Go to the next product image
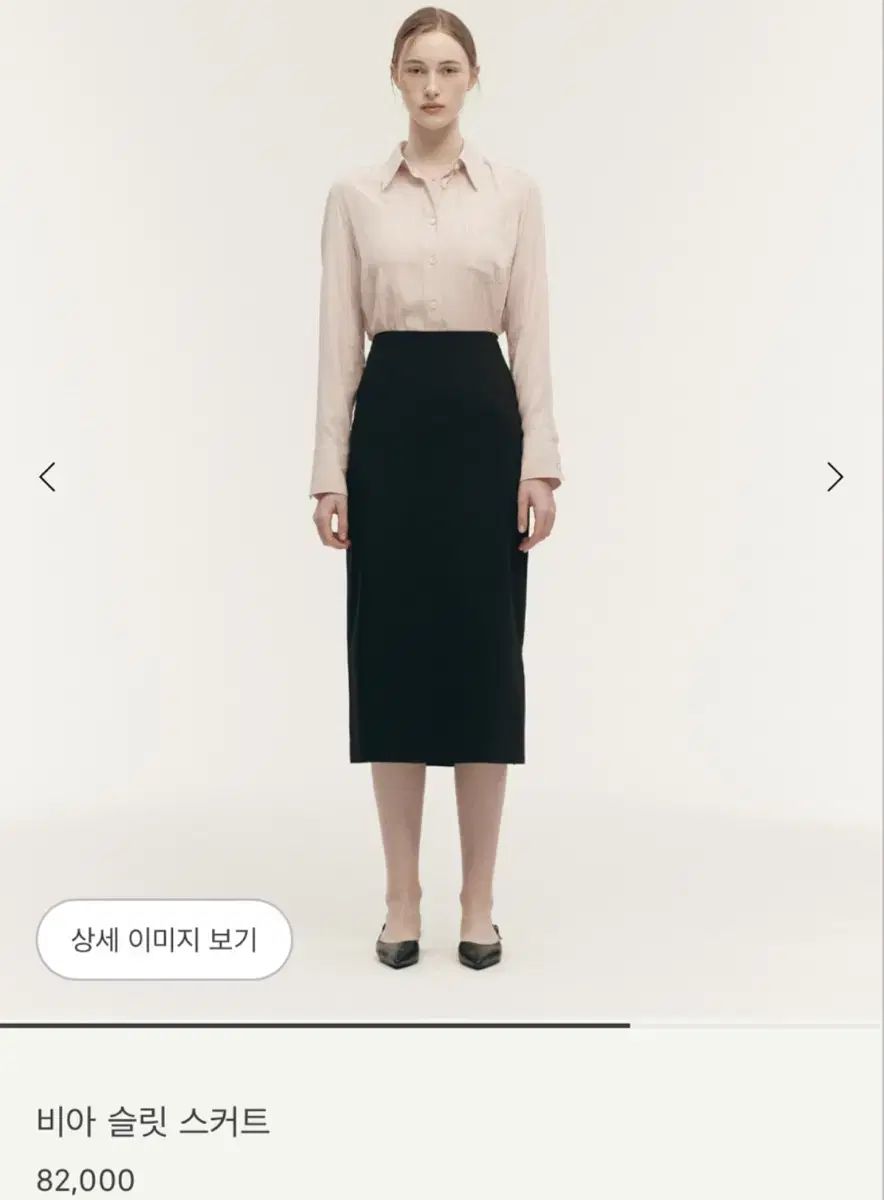 835,477
